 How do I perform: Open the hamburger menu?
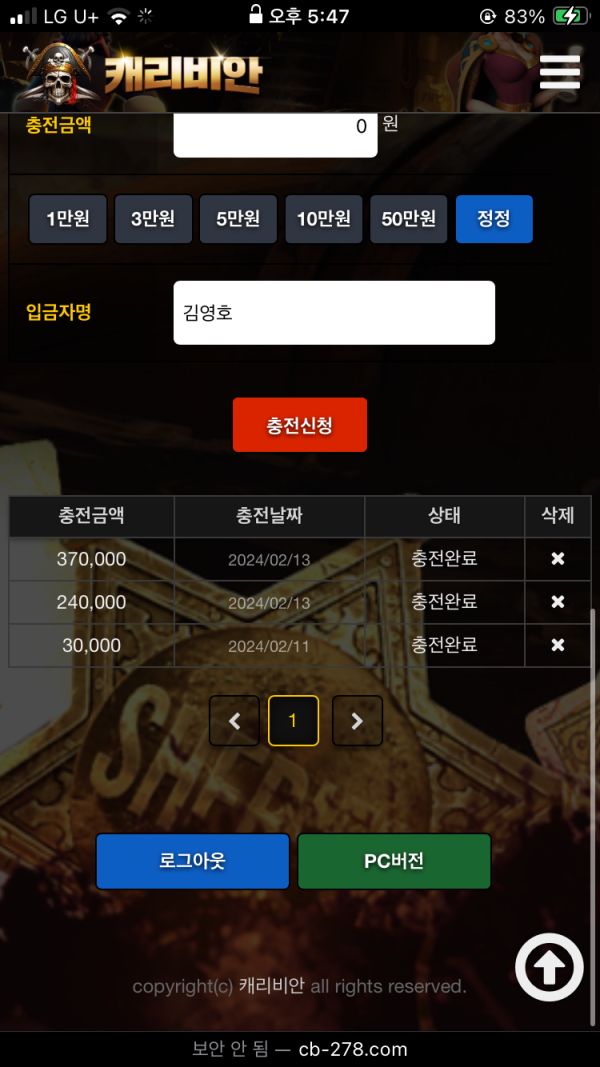pyautogui.click(x=559, y=70)
